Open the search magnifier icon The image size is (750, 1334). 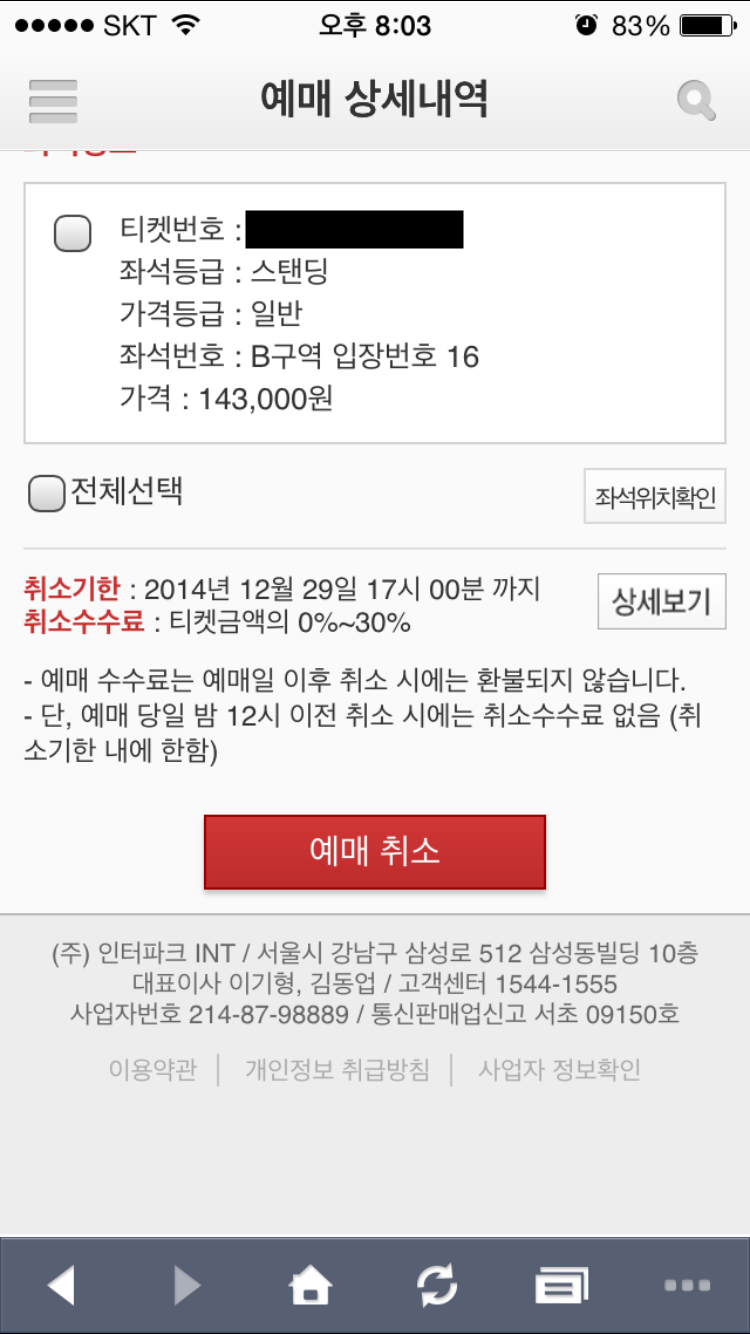[x=696, y=101]
